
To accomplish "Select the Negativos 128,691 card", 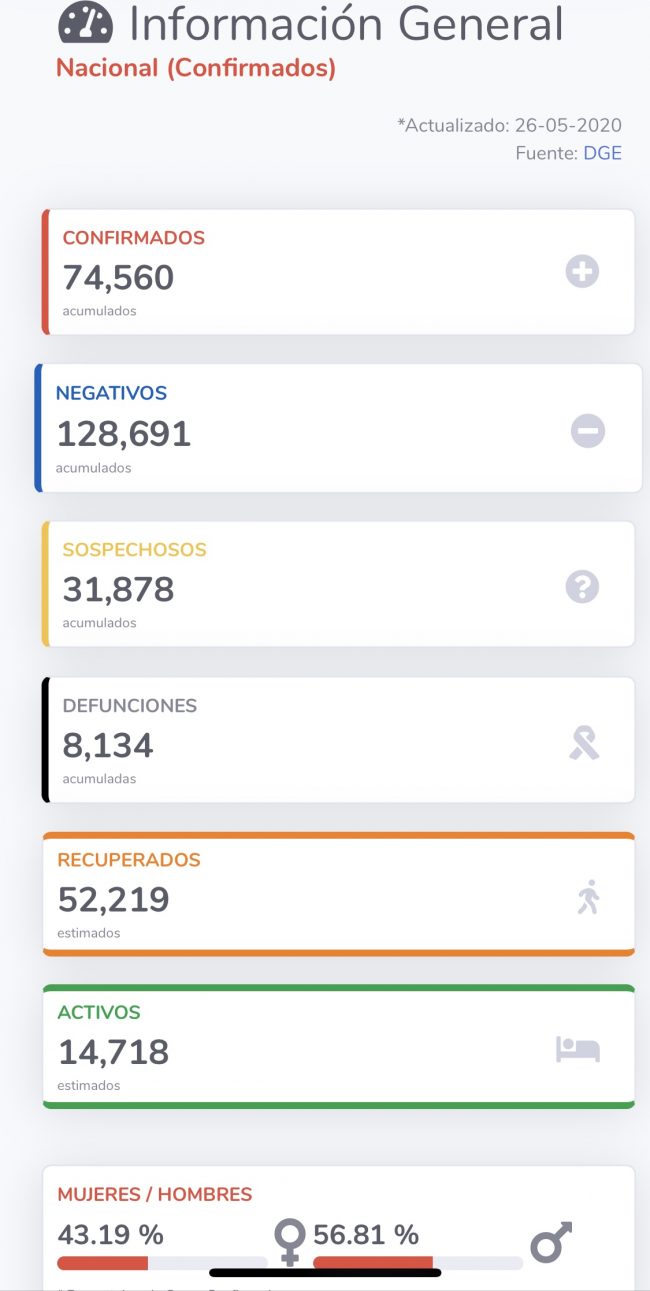I will click(x=338, y=428).
